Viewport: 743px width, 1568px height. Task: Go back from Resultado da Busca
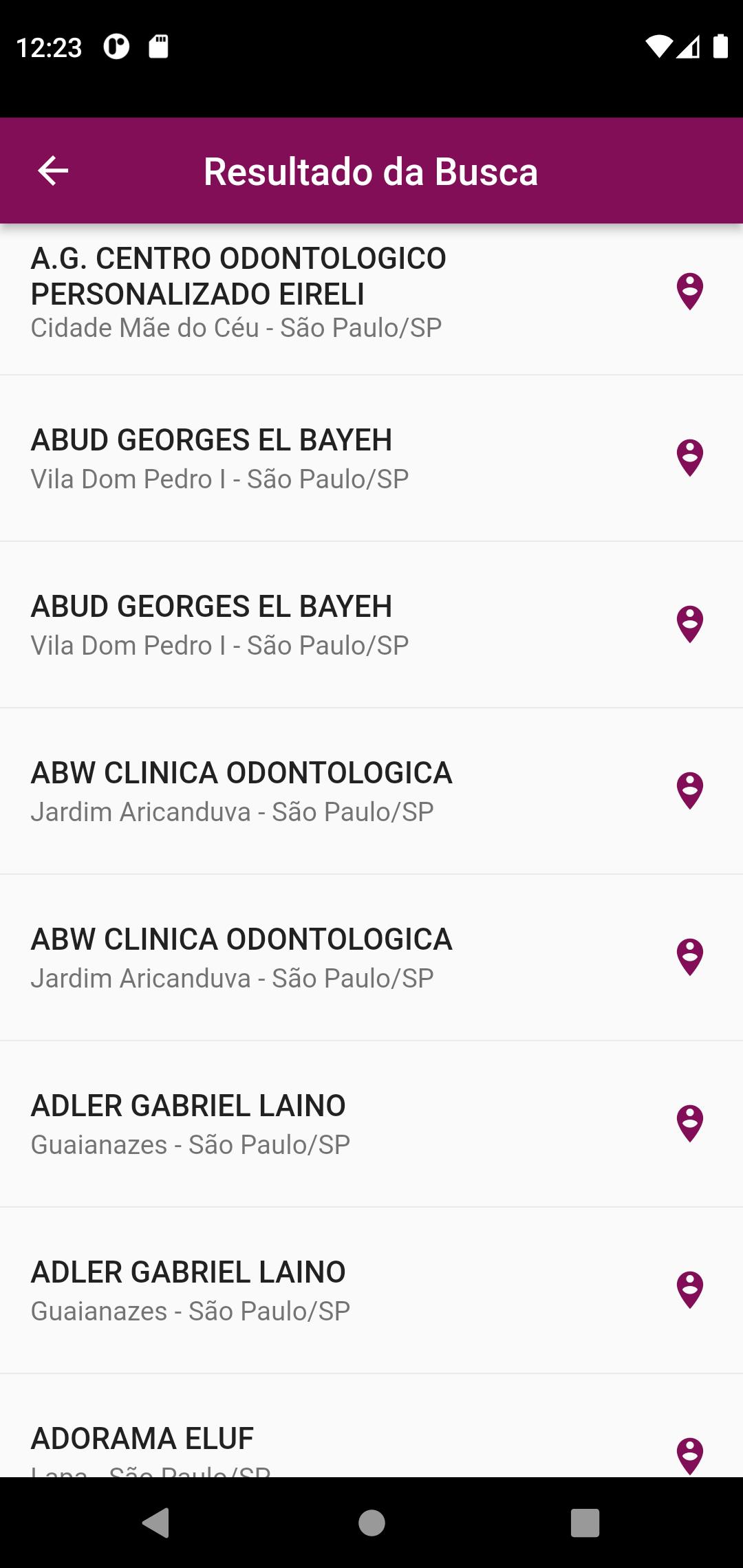[x=53, y=171]
